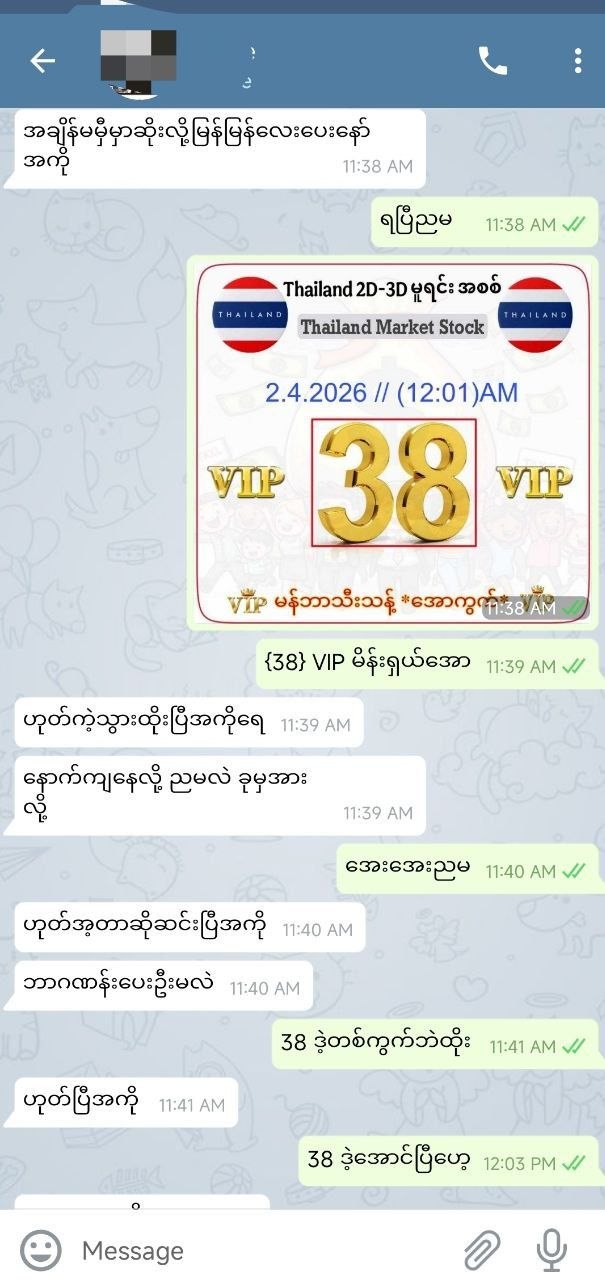This screenshot has height=1280, width=605.
Task: Open the overflow menu
Action: click(577, 61)
